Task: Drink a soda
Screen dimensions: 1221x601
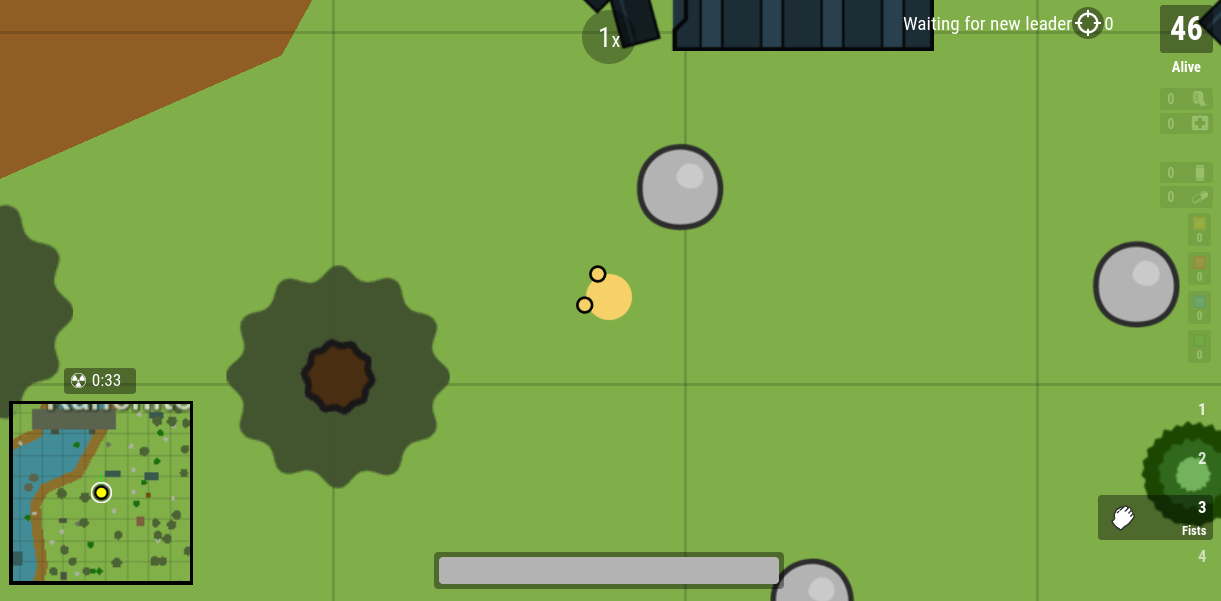Action: [x=1187, y=173]
